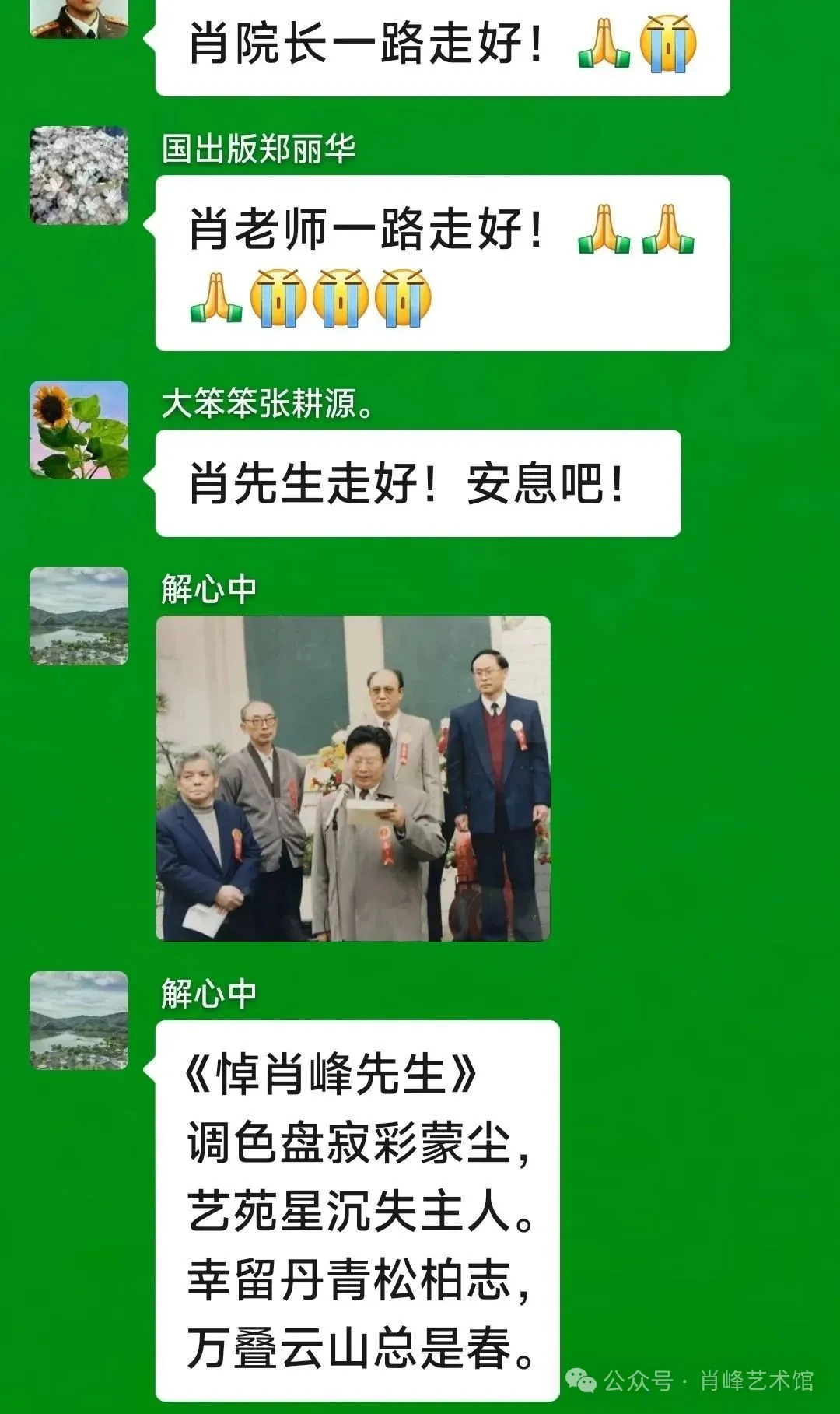Open 国出版郑丽华's profile avatar
840x1414 pixels.
79,175
